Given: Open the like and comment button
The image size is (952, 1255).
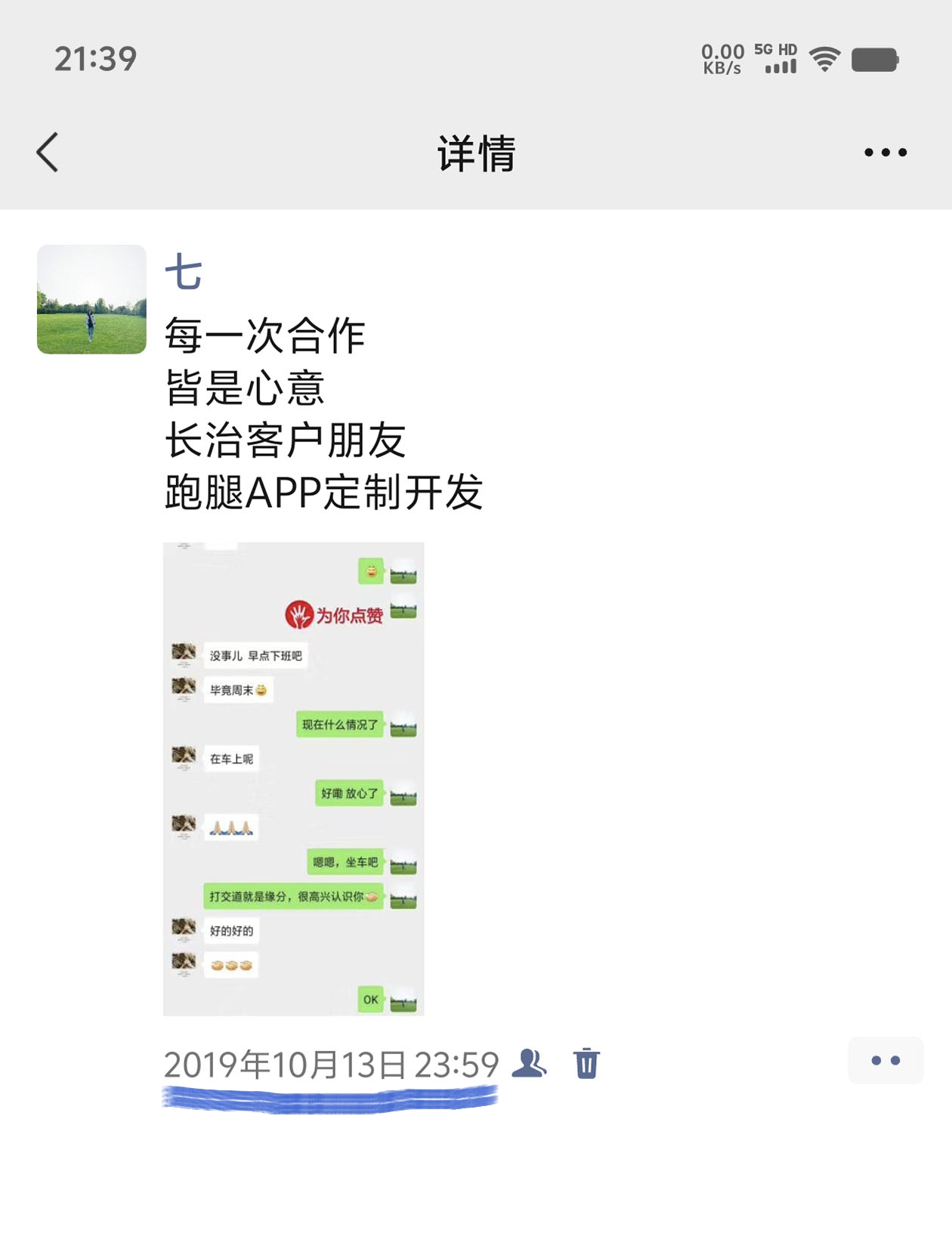Looking at the screenshot, I should [885, 1060].
